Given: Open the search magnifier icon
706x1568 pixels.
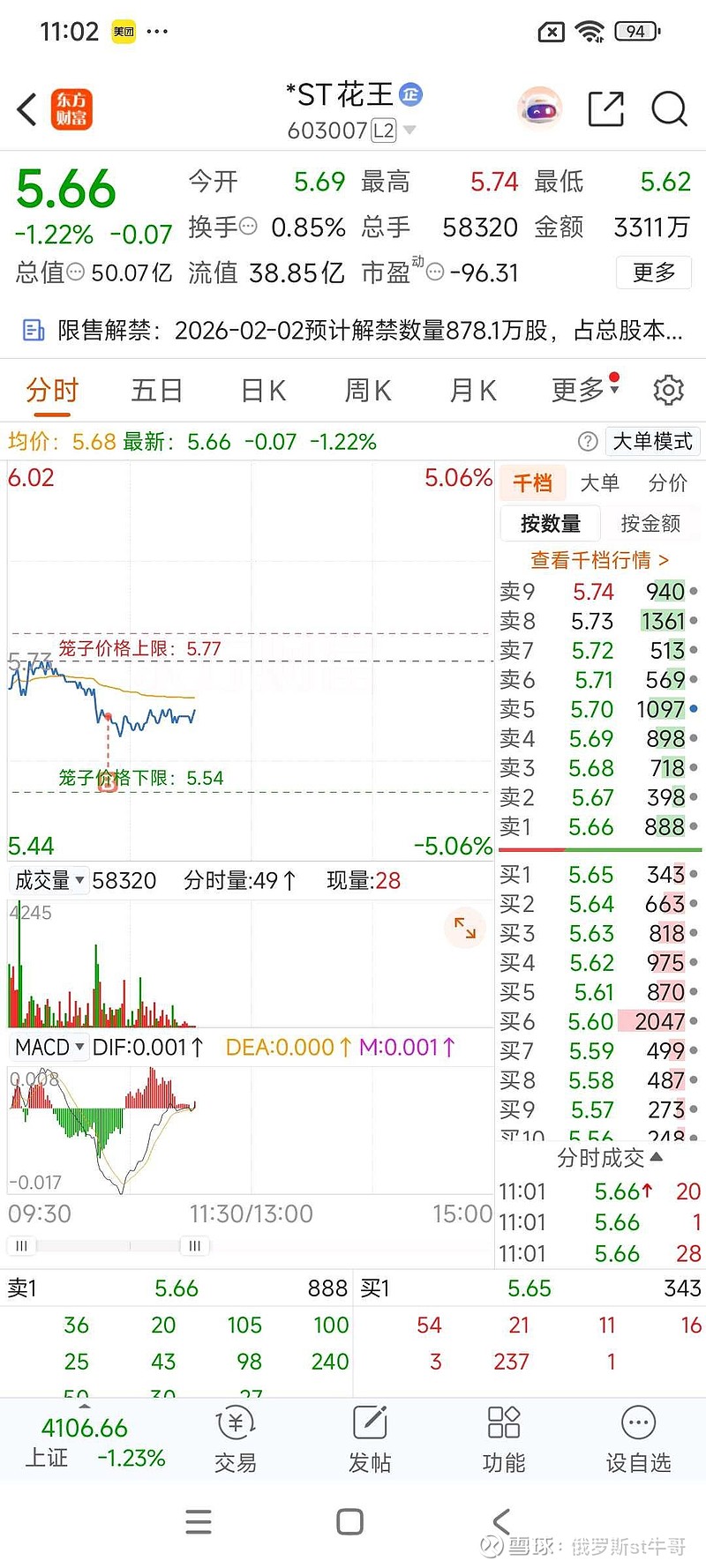Looking at the screenshot, I should tap(668, 109).
